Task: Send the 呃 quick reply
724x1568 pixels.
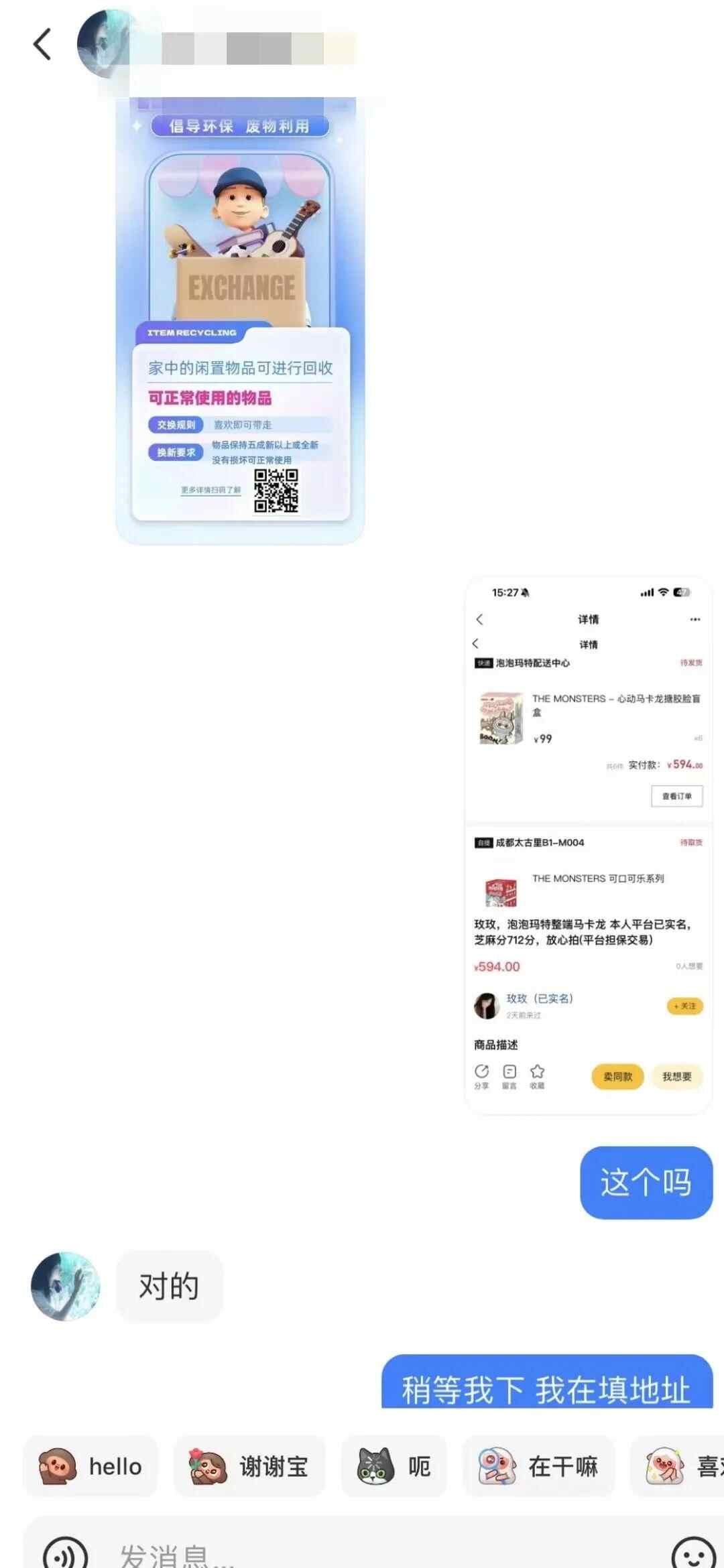Action: [x=394, y=1466]
